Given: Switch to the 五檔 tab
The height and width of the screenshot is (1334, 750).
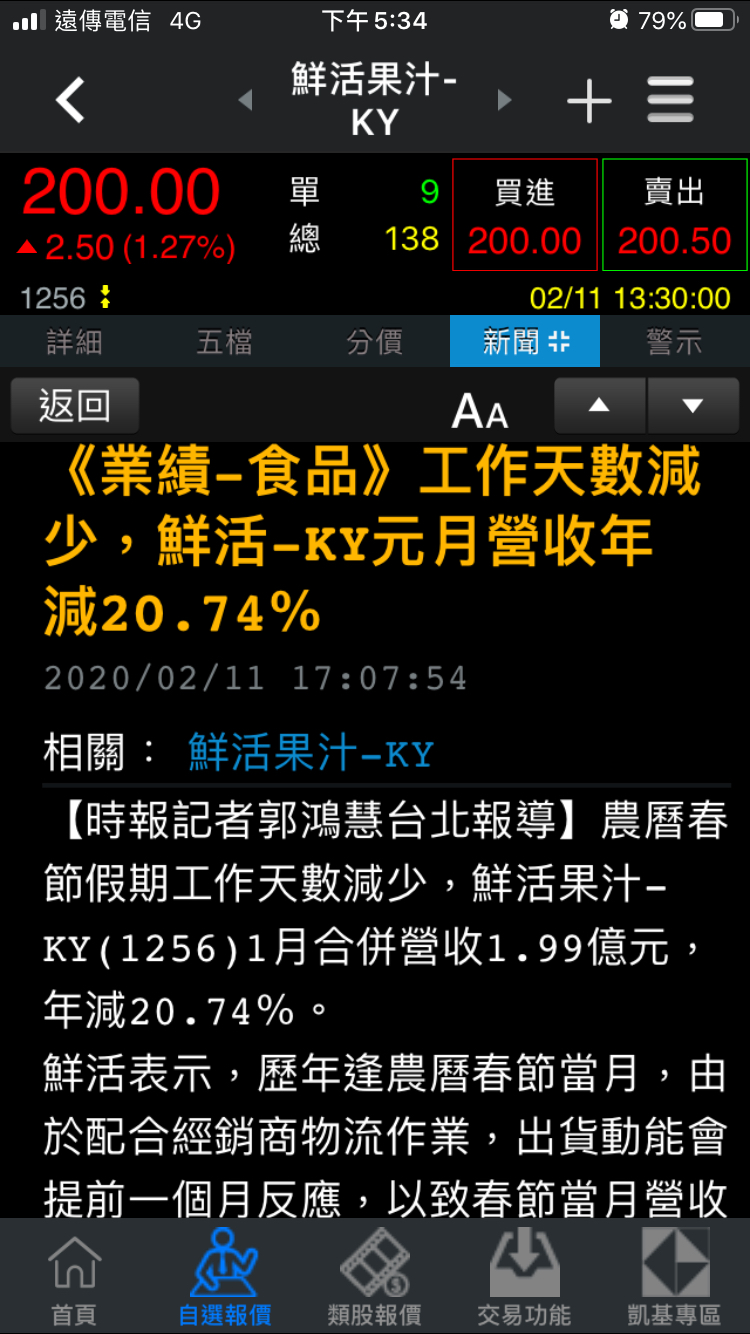Looking at the screenshot, I should [x=224, y=343].
